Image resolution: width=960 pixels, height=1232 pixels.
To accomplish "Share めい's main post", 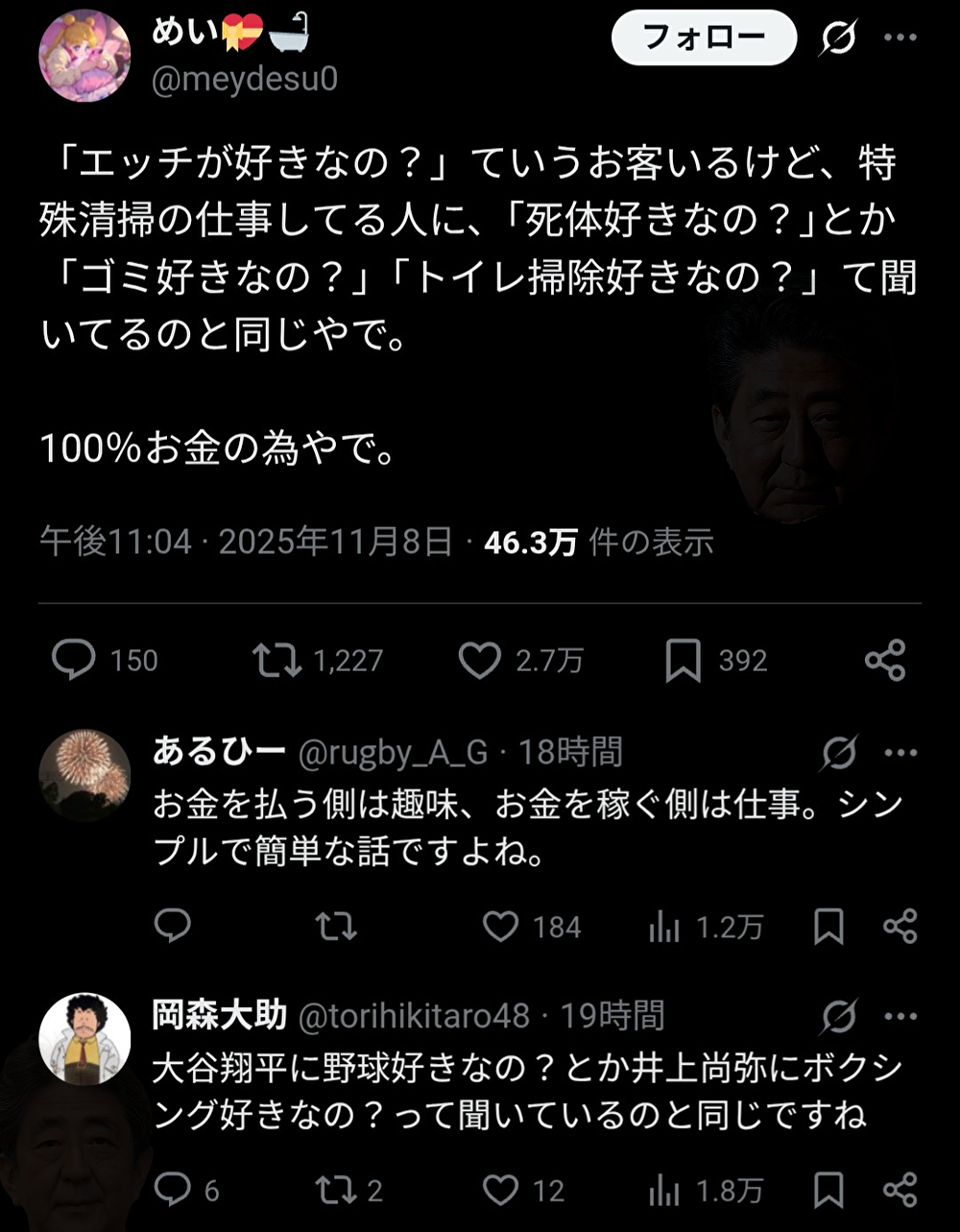I will pyautogui.click(x=884, y=661).
